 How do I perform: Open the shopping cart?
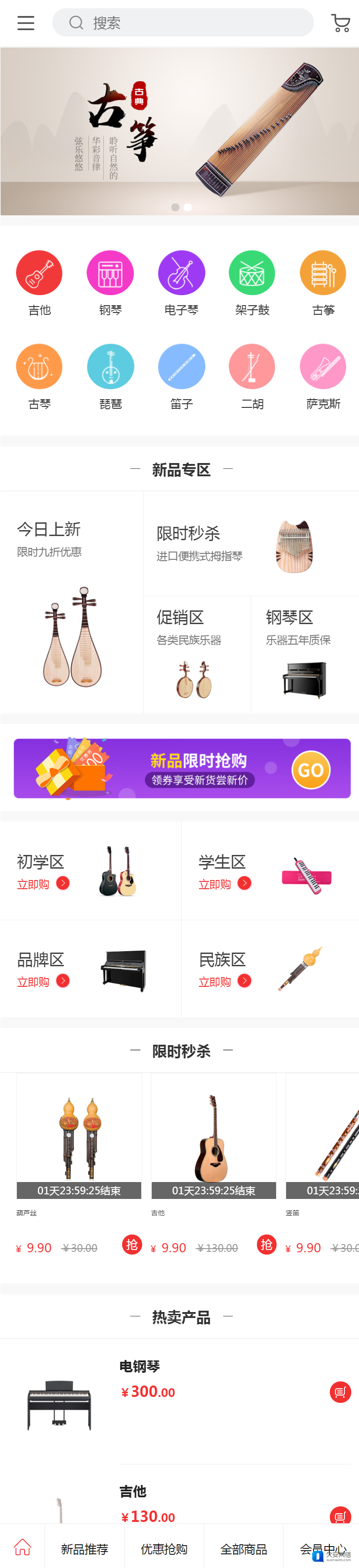point(340,23)
